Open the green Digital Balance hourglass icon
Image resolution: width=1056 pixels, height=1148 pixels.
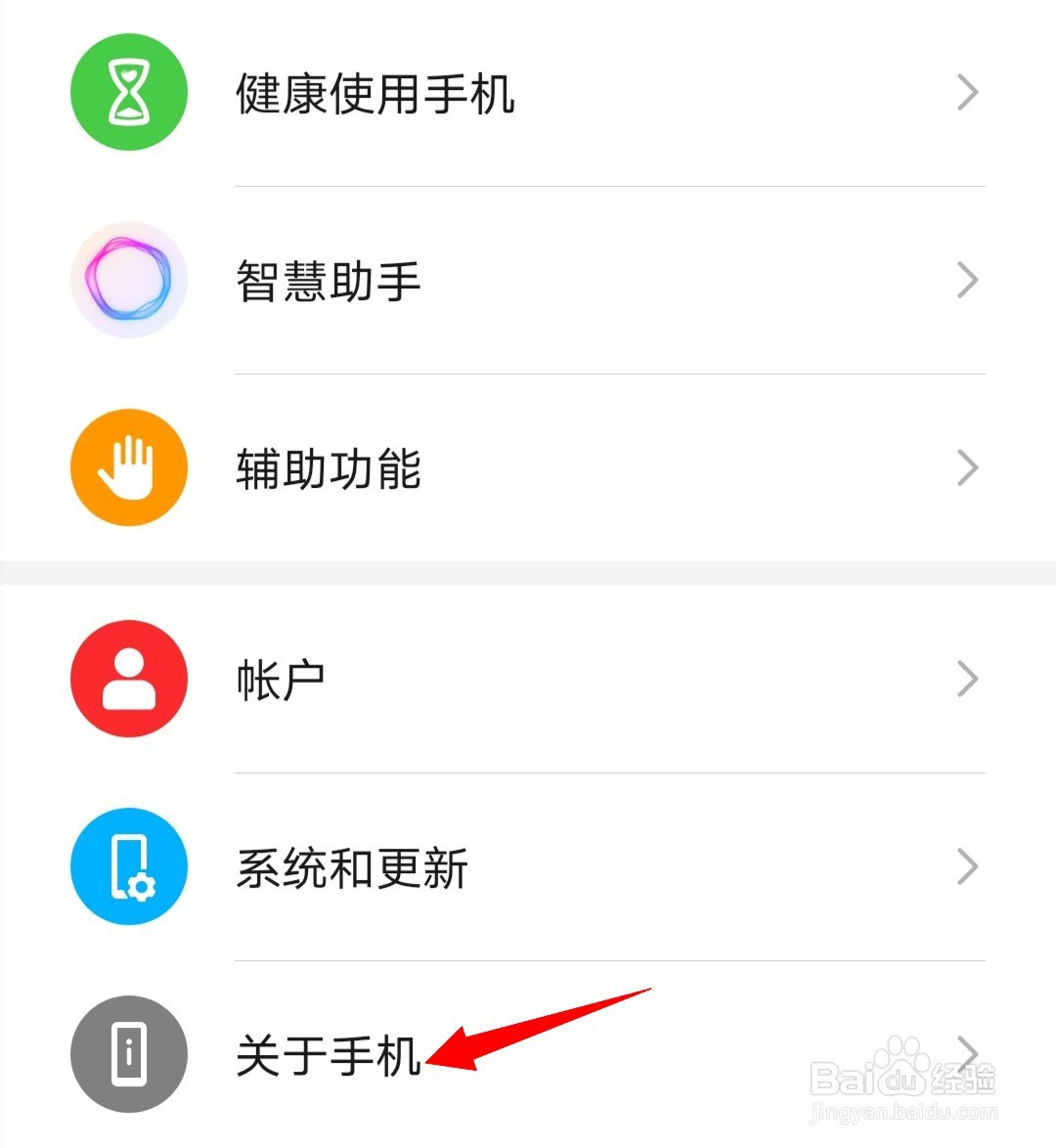tap(128, 91)
